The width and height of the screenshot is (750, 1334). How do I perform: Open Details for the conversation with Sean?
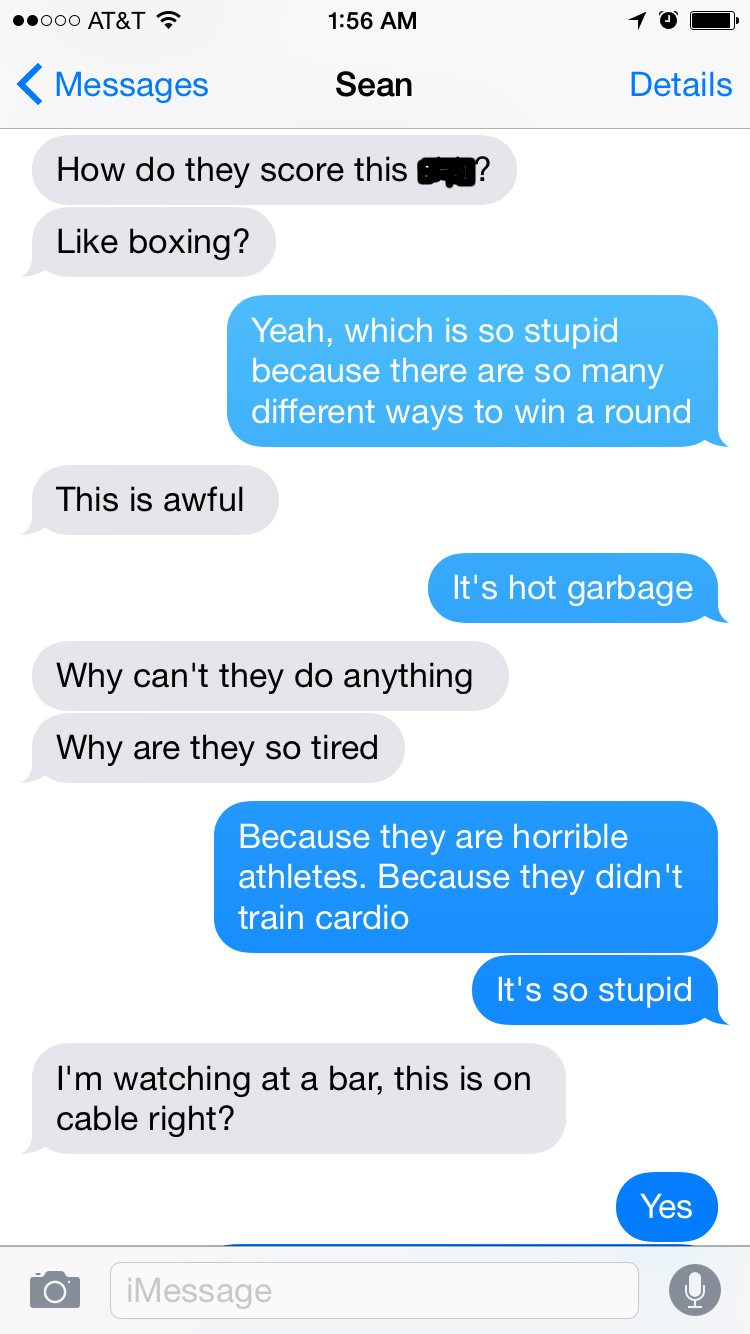680,85
